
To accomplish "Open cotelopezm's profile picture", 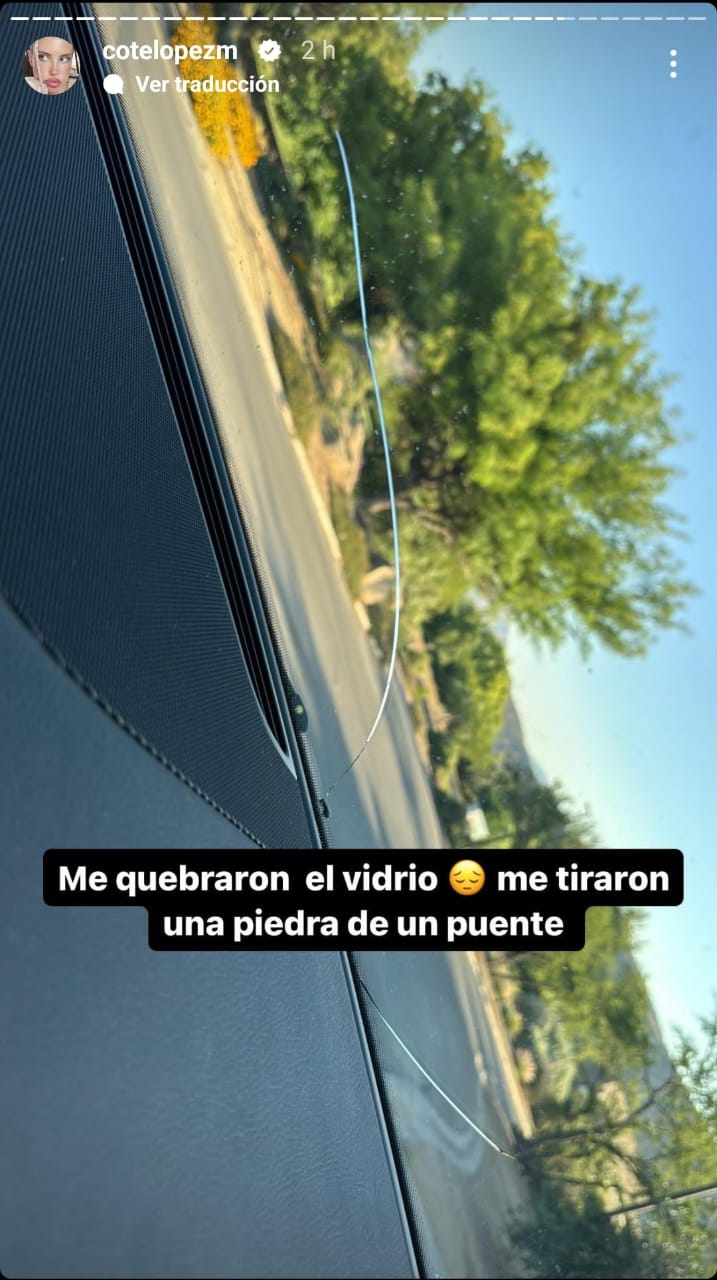I will pos(50,66).
